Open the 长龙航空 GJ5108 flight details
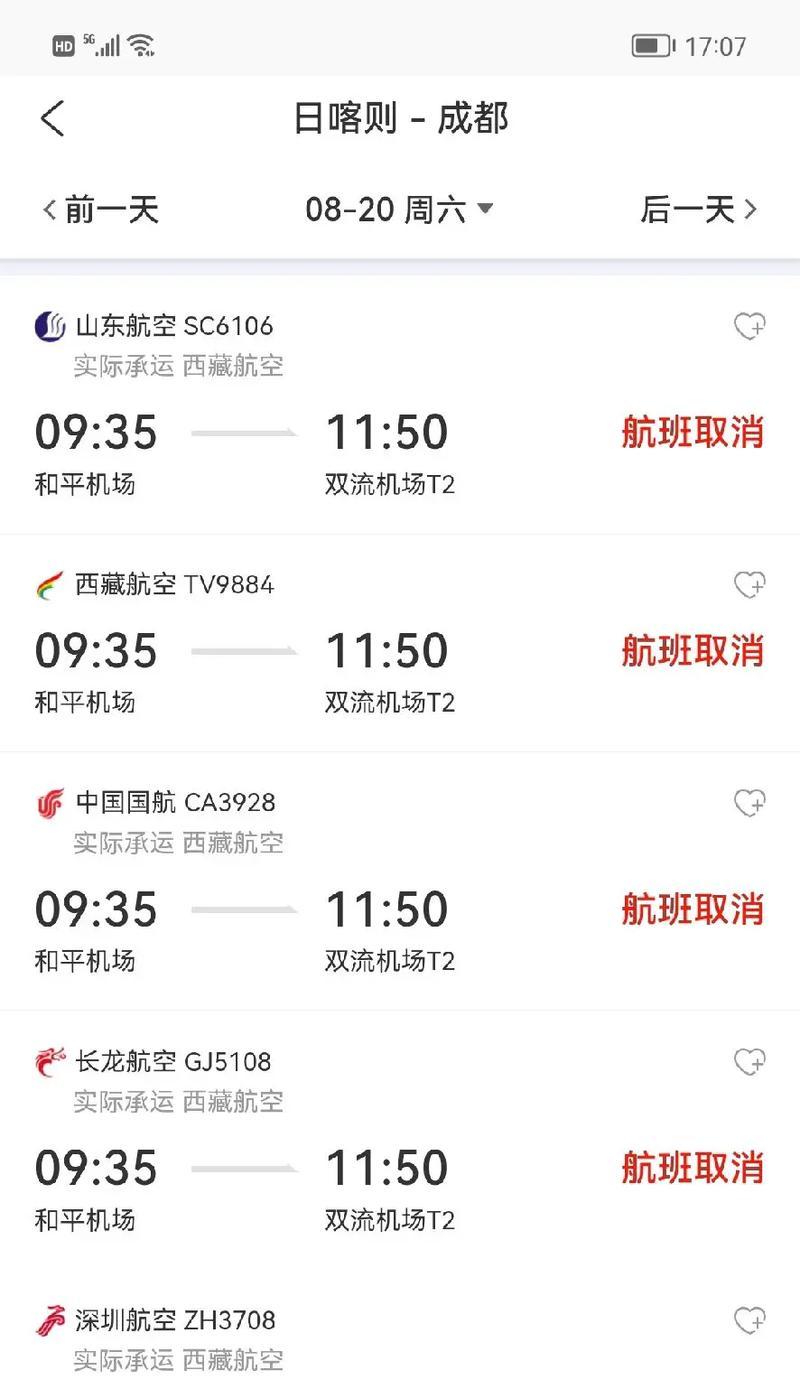The image size is (800, 1387). point(400,1140)
